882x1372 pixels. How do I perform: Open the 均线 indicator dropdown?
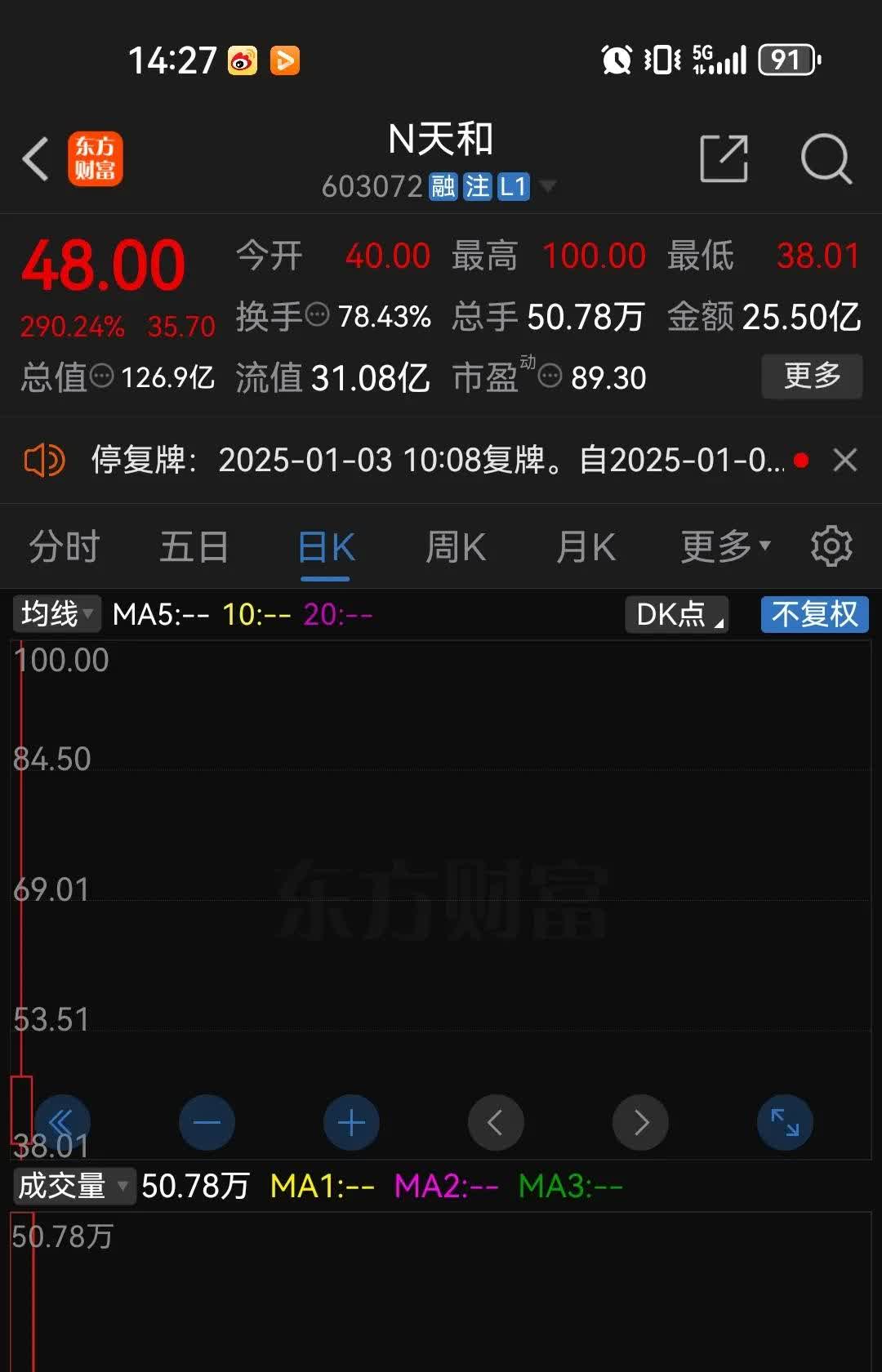coord(56,614)
